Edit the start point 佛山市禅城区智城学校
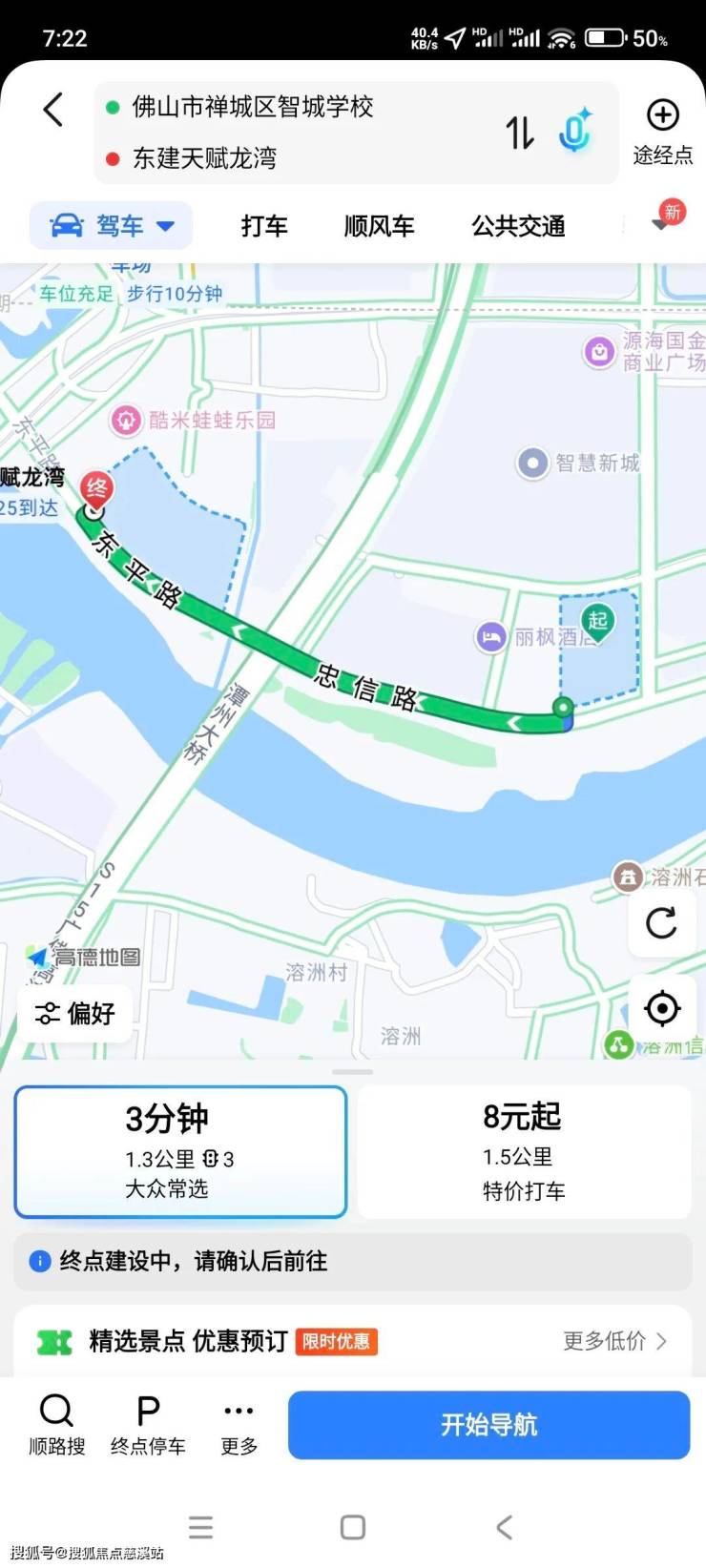The width and height of the screenshot is (706, 1568). click(x=253, y=107)
